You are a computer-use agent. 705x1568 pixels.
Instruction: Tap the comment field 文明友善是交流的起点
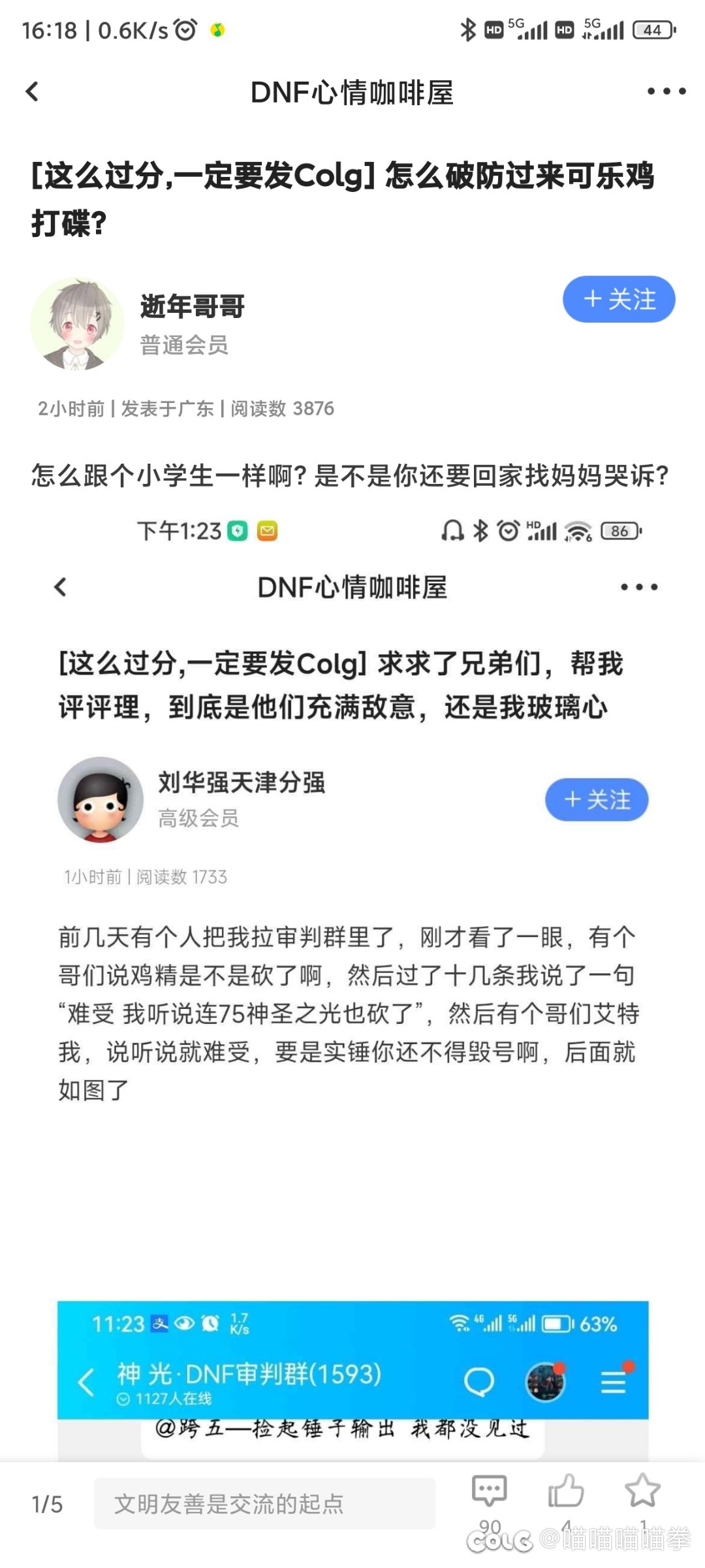[264, 1504]
